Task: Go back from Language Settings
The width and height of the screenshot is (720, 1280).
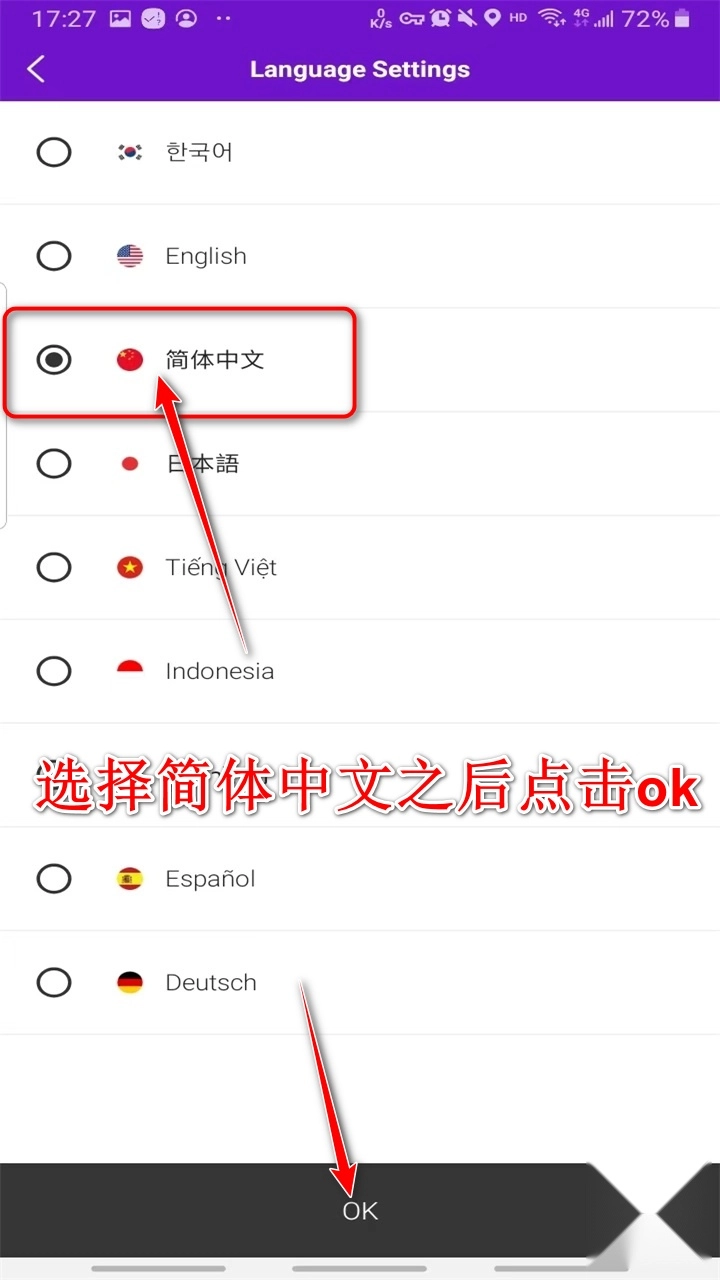Action: [37, 69]
